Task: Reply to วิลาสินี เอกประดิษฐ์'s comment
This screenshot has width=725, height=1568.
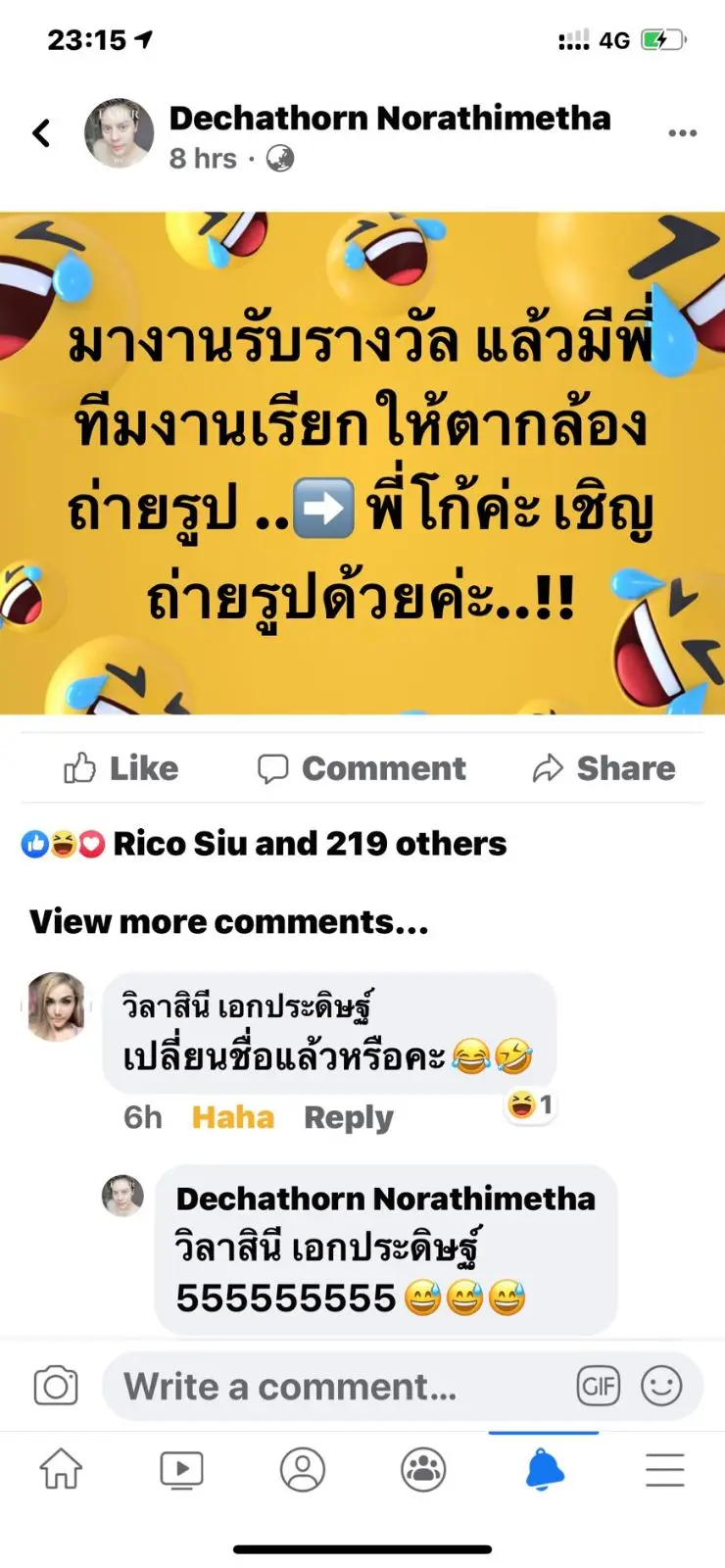Action: [x=348, y=1117]
